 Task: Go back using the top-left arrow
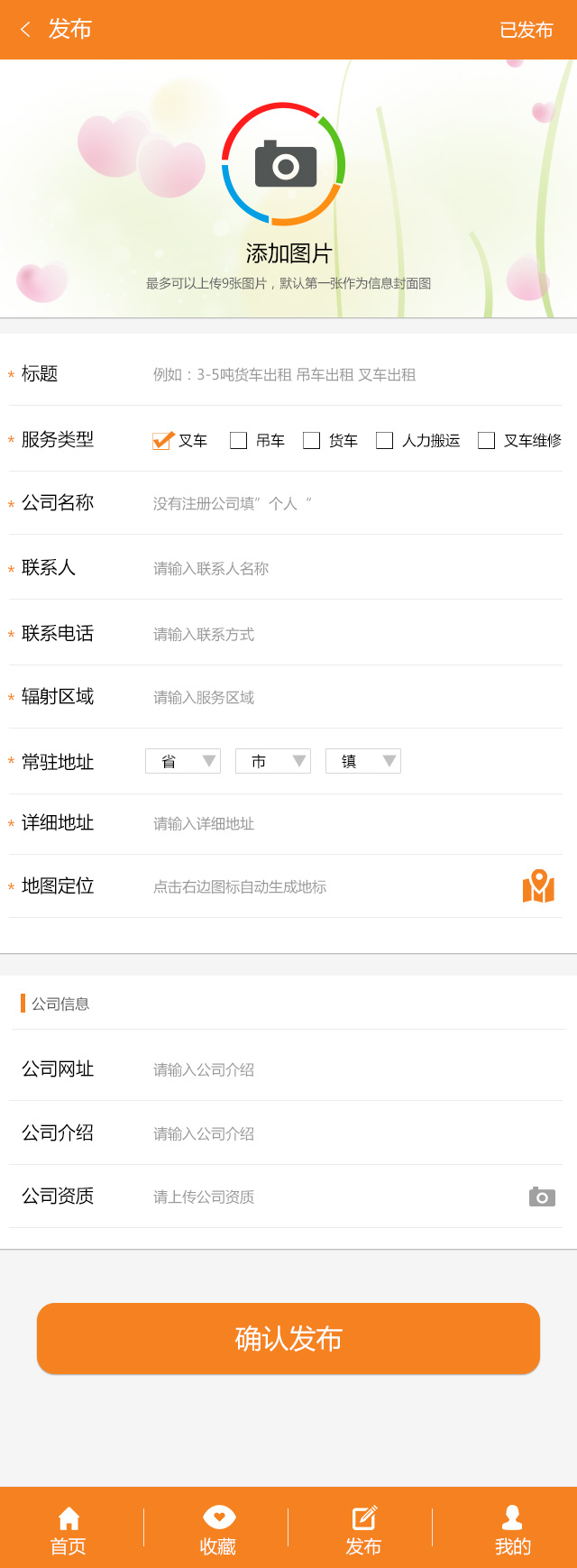25,30
